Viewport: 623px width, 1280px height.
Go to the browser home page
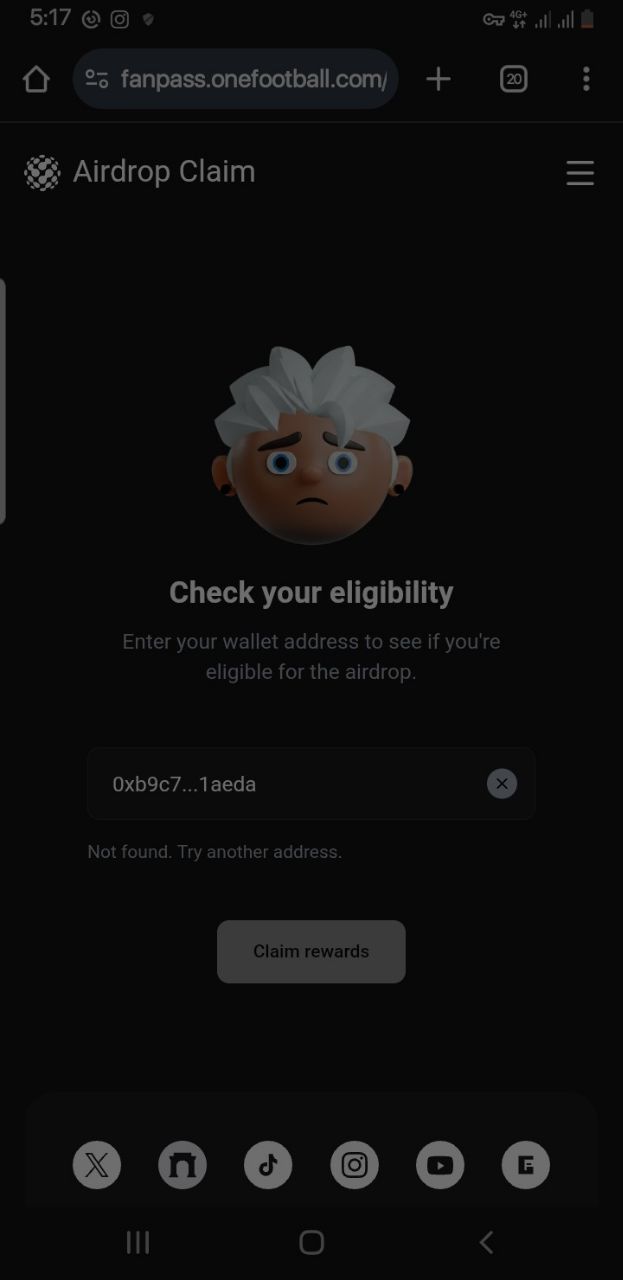point(36,79)
